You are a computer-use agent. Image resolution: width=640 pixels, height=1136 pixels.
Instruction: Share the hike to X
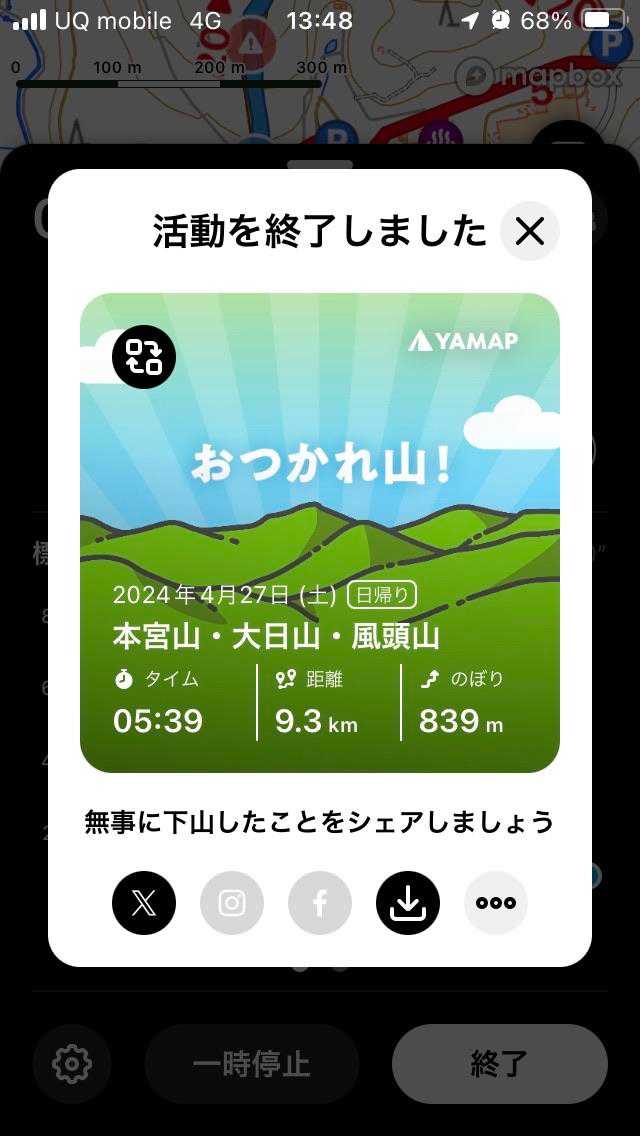pyautogui.click(x=144, y=903)
